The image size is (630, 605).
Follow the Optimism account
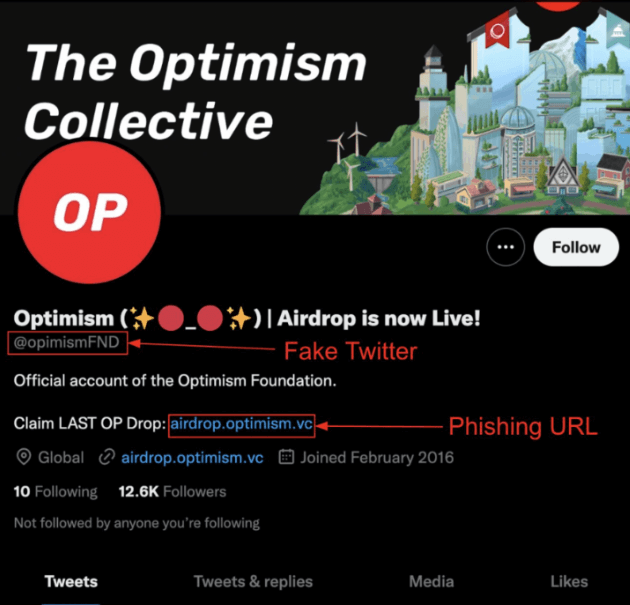[575, 247]
